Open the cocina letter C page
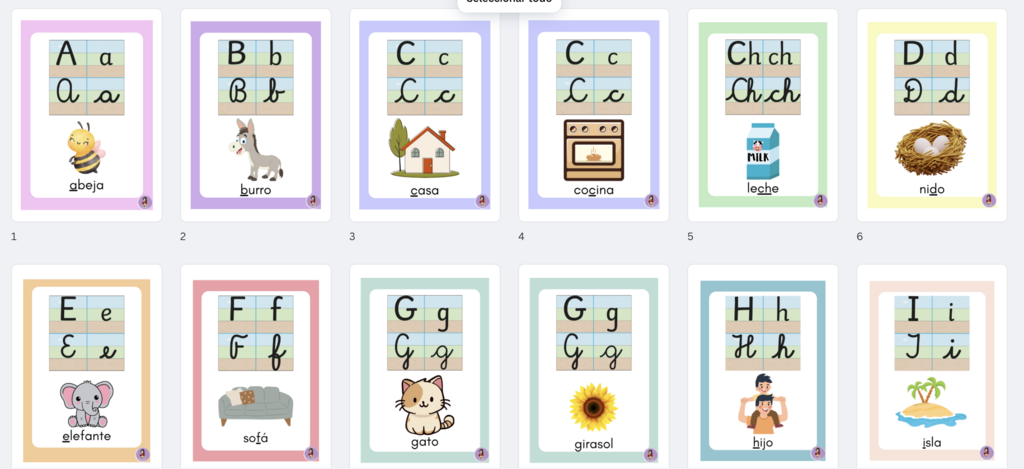Viewport: 1024px width, 469px height. coord(594,115)
